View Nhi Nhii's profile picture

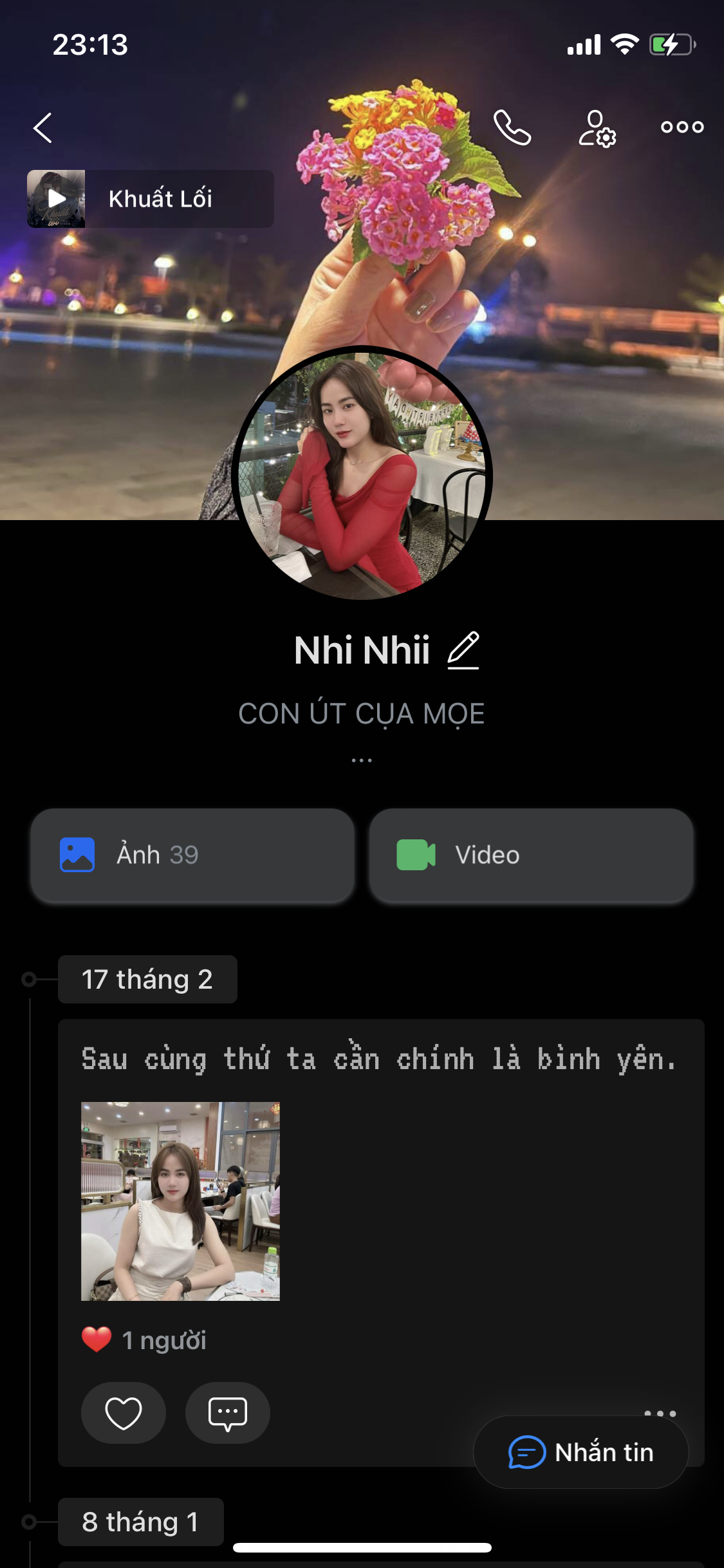tap(362, 474)
